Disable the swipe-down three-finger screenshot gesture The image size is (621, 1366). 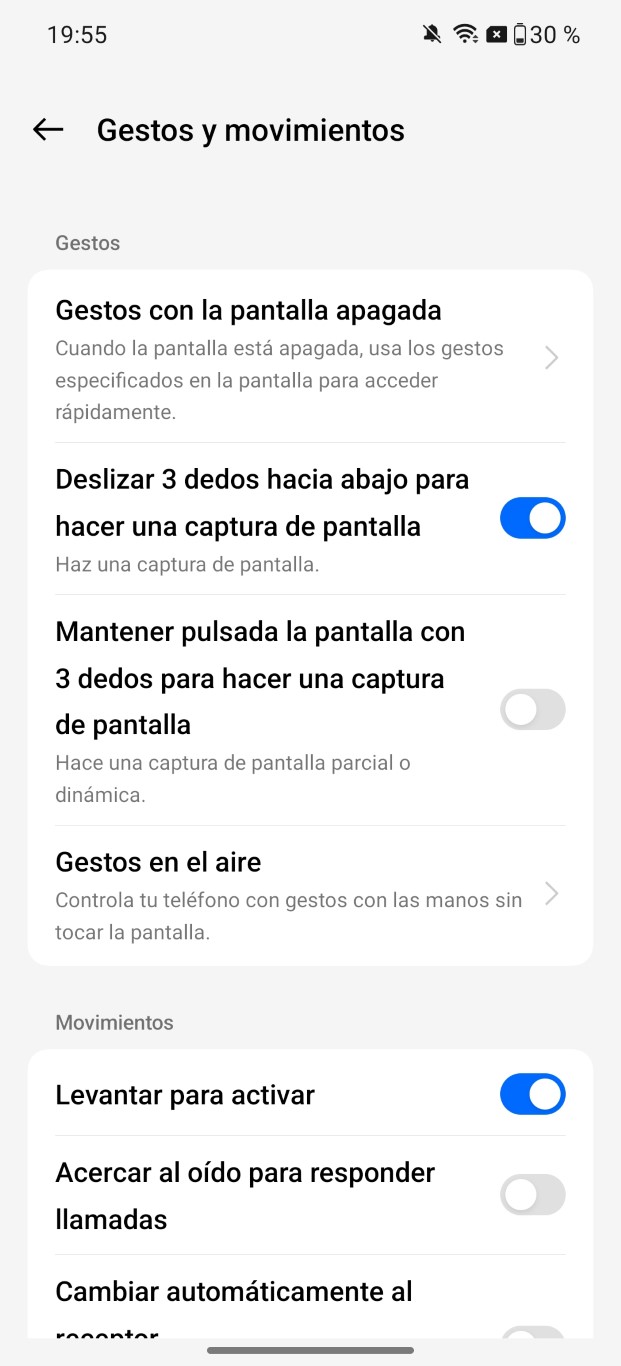532,519
